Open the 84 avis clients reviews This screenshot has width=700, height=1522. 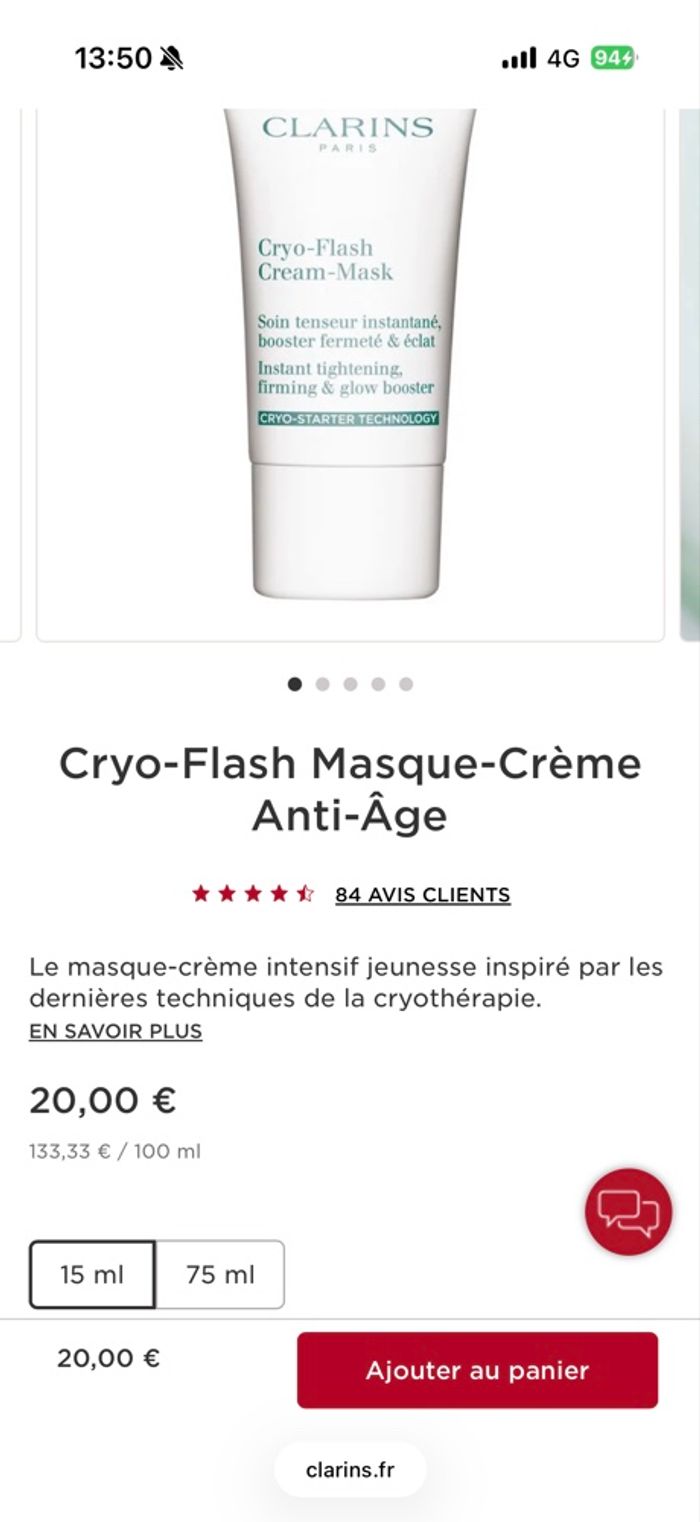422,895
